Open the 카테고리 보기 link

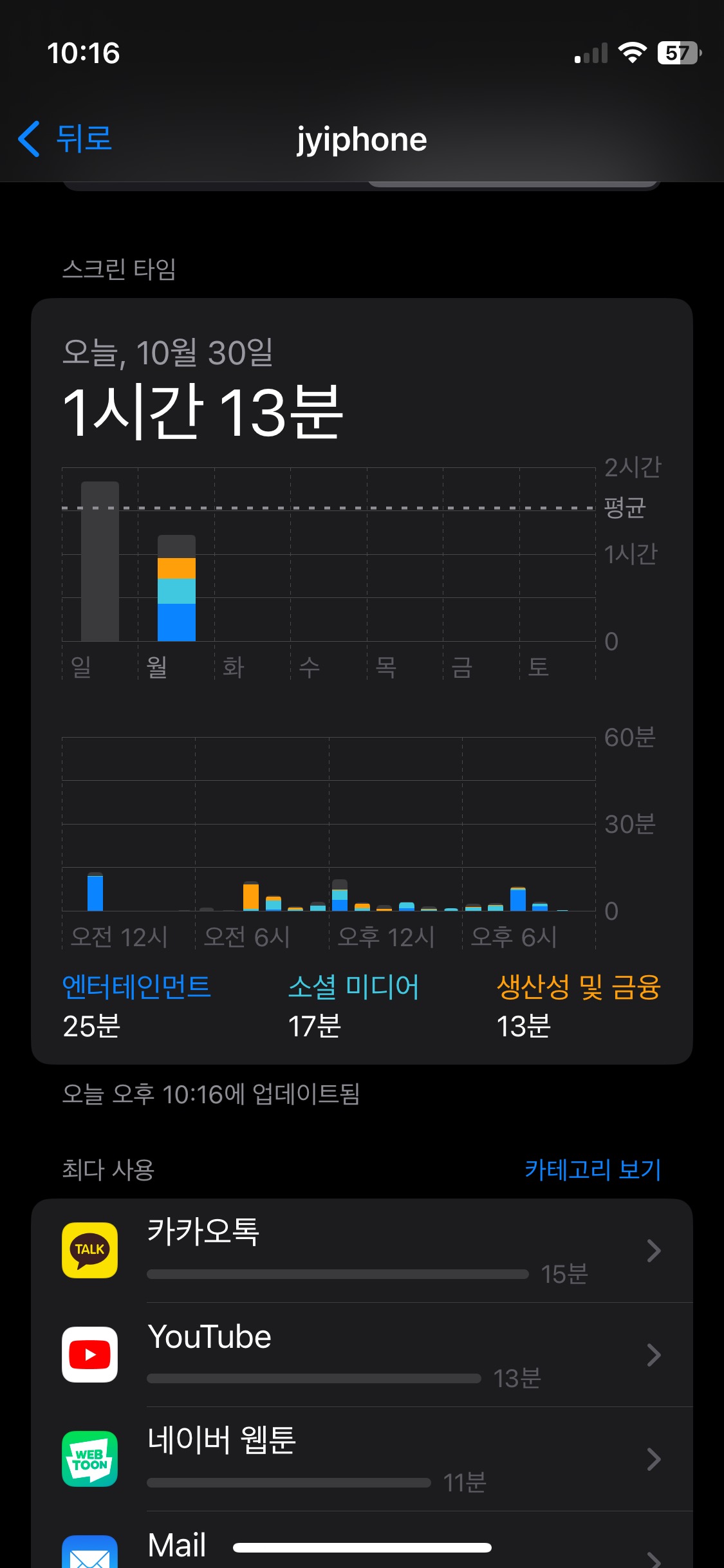point(592,1169)
